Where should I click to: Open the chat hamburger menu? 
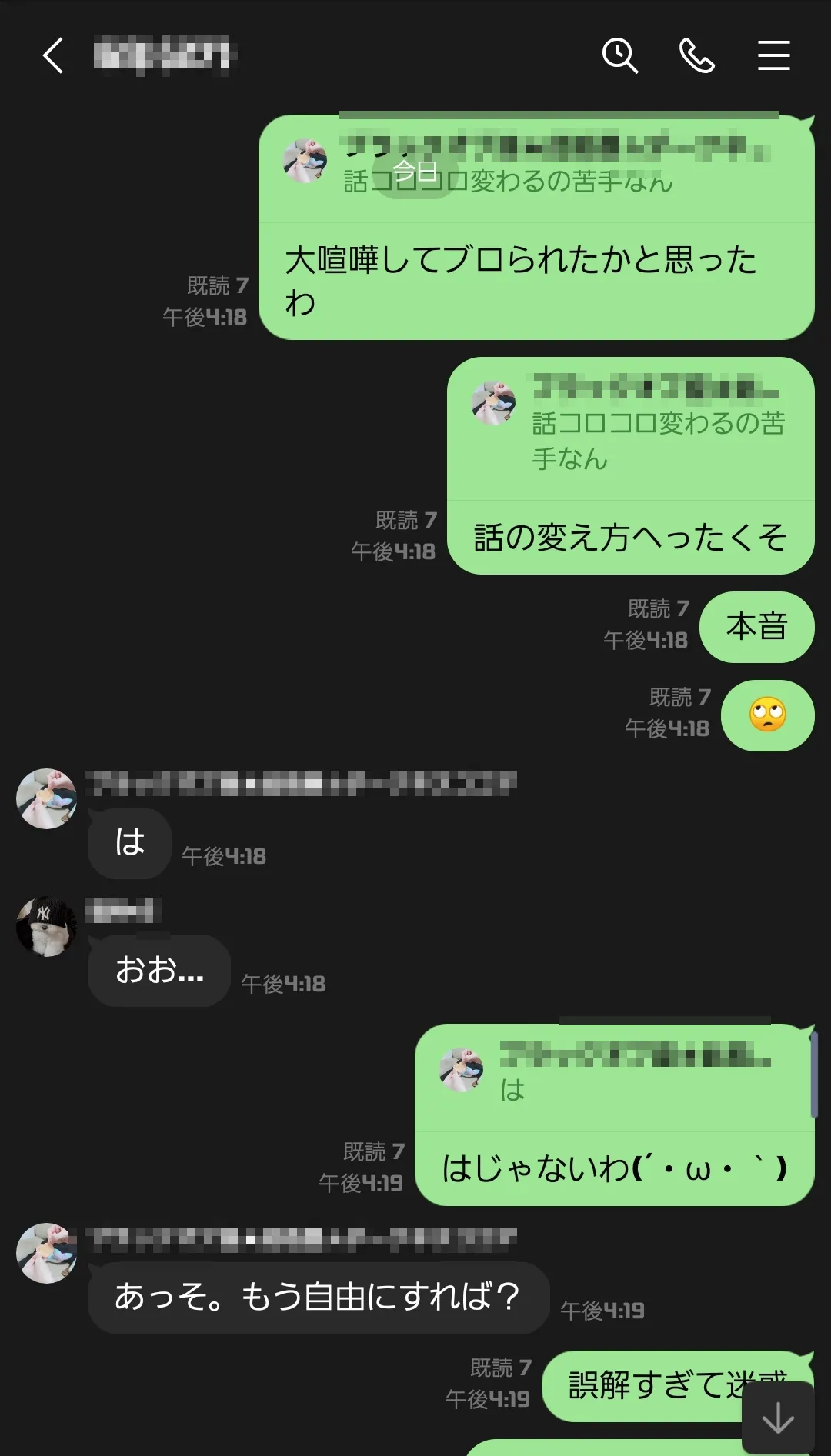[773, 55]
